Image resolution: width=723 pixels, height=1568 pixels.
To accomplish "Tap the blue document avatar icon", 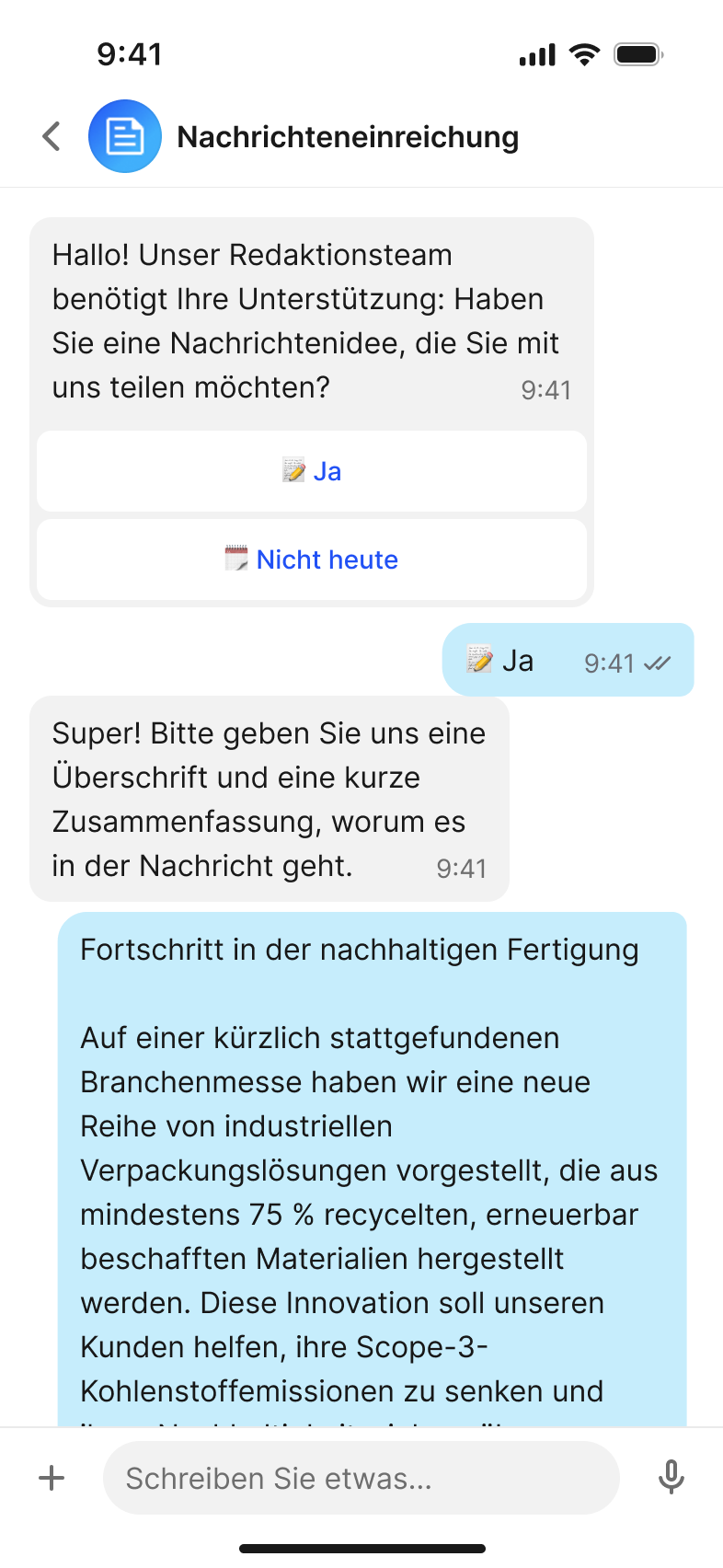I will click(124, 135).
